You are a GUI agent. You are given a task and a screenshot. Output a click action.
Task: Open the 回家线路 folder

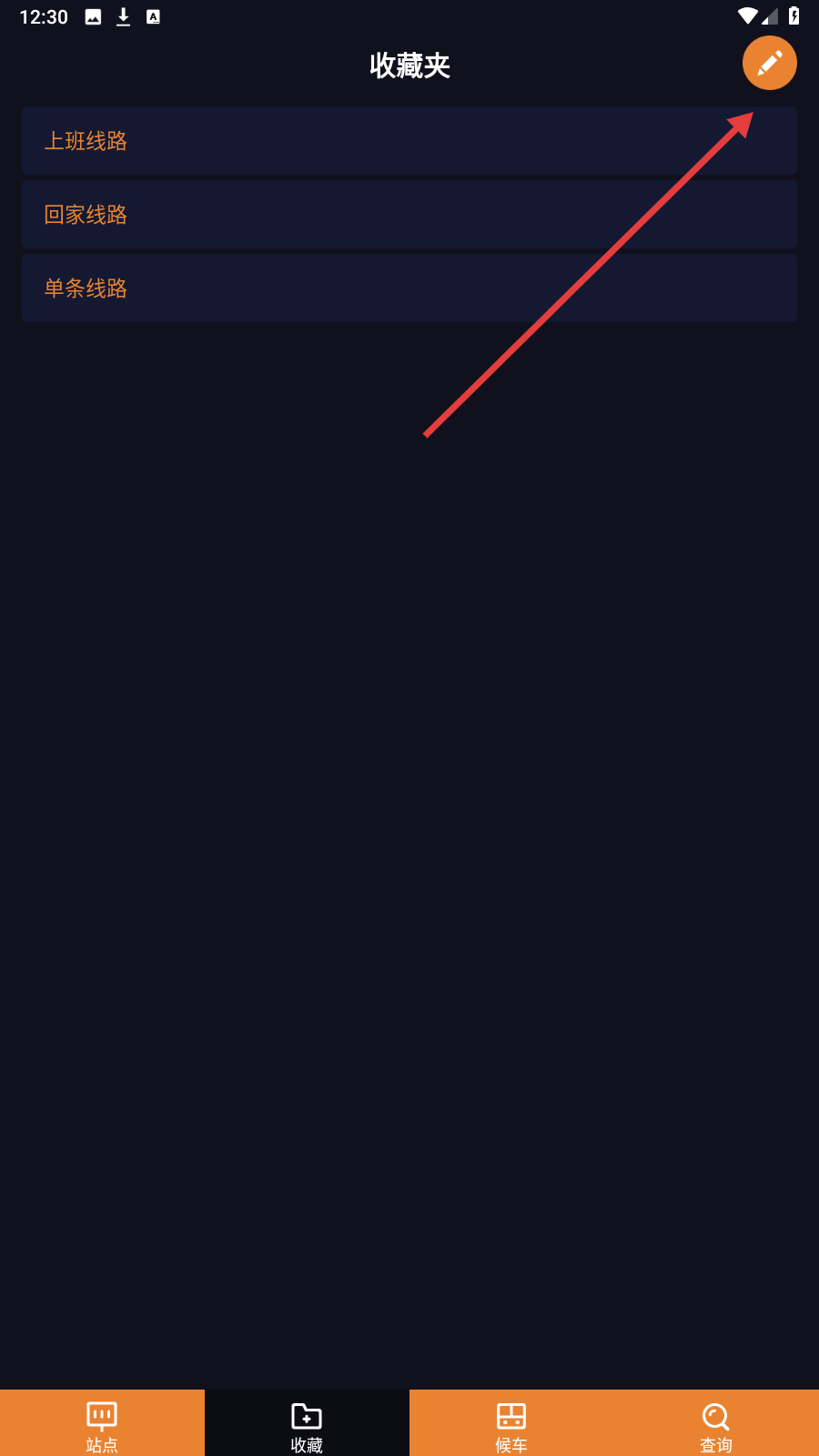click(x=409, y=214)
